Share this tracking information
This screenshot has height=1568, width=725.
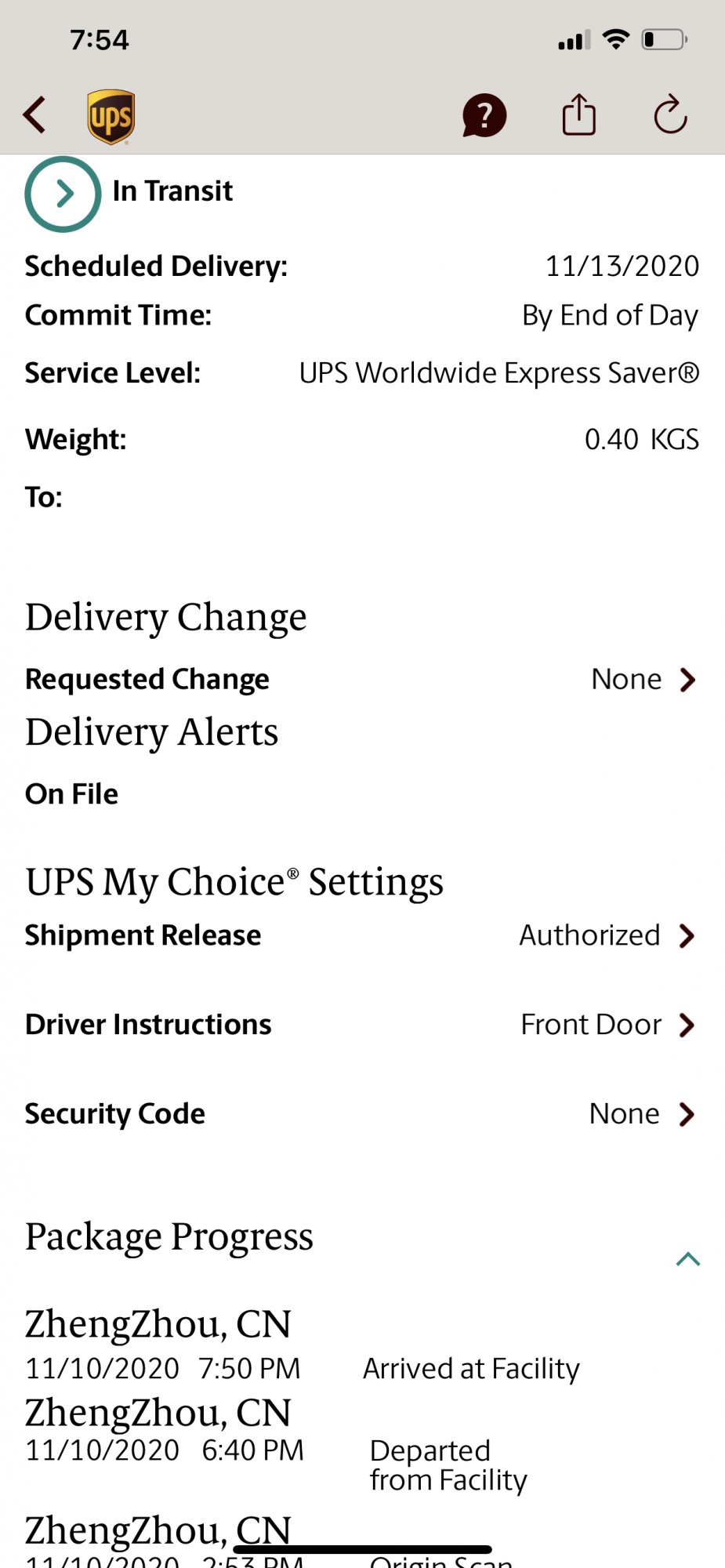tap(579, 115)
